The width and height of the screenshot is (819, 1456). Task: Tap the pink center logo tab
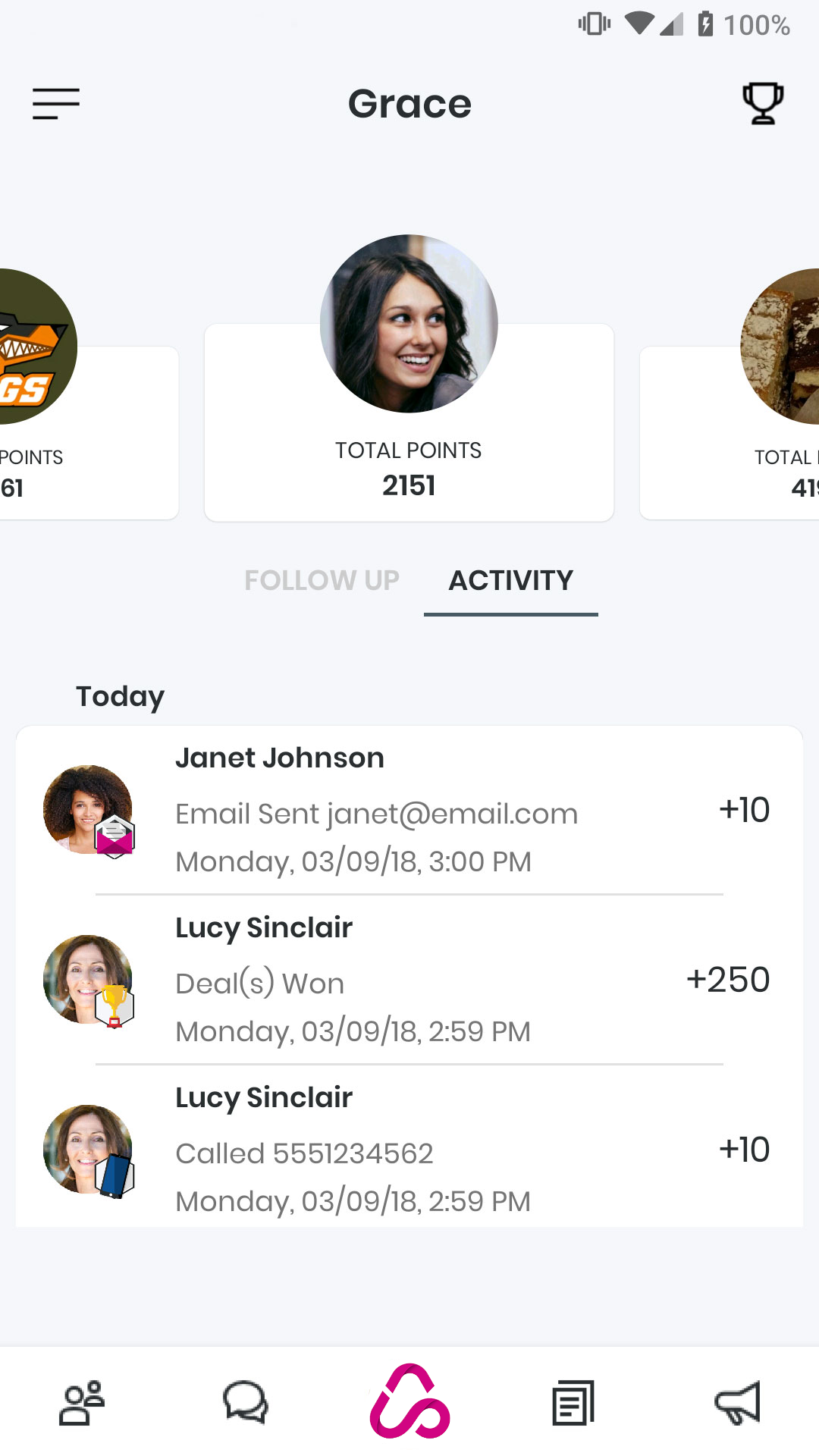point(409,1402)
